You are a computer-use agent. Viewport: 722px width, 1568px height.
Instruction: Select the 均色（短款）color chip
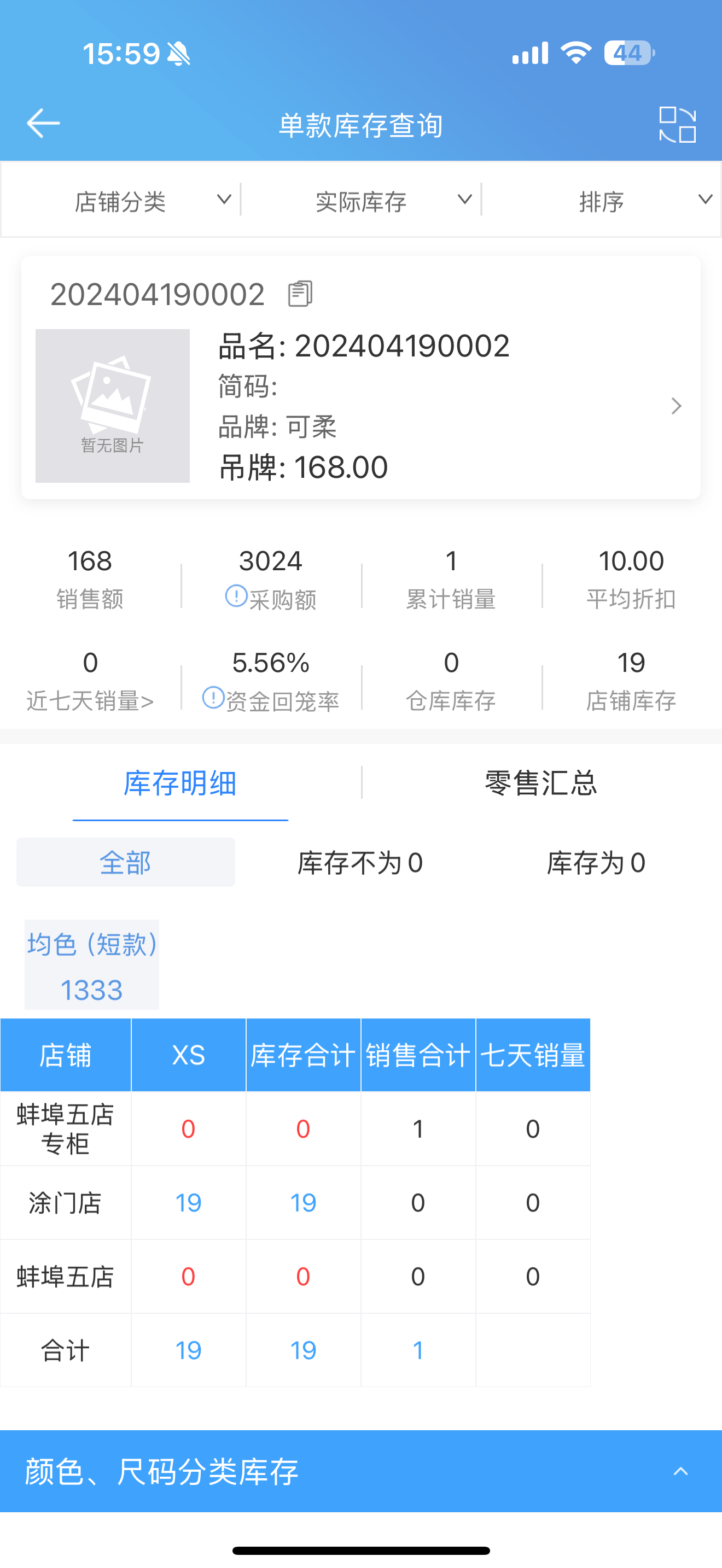[92, 965]
